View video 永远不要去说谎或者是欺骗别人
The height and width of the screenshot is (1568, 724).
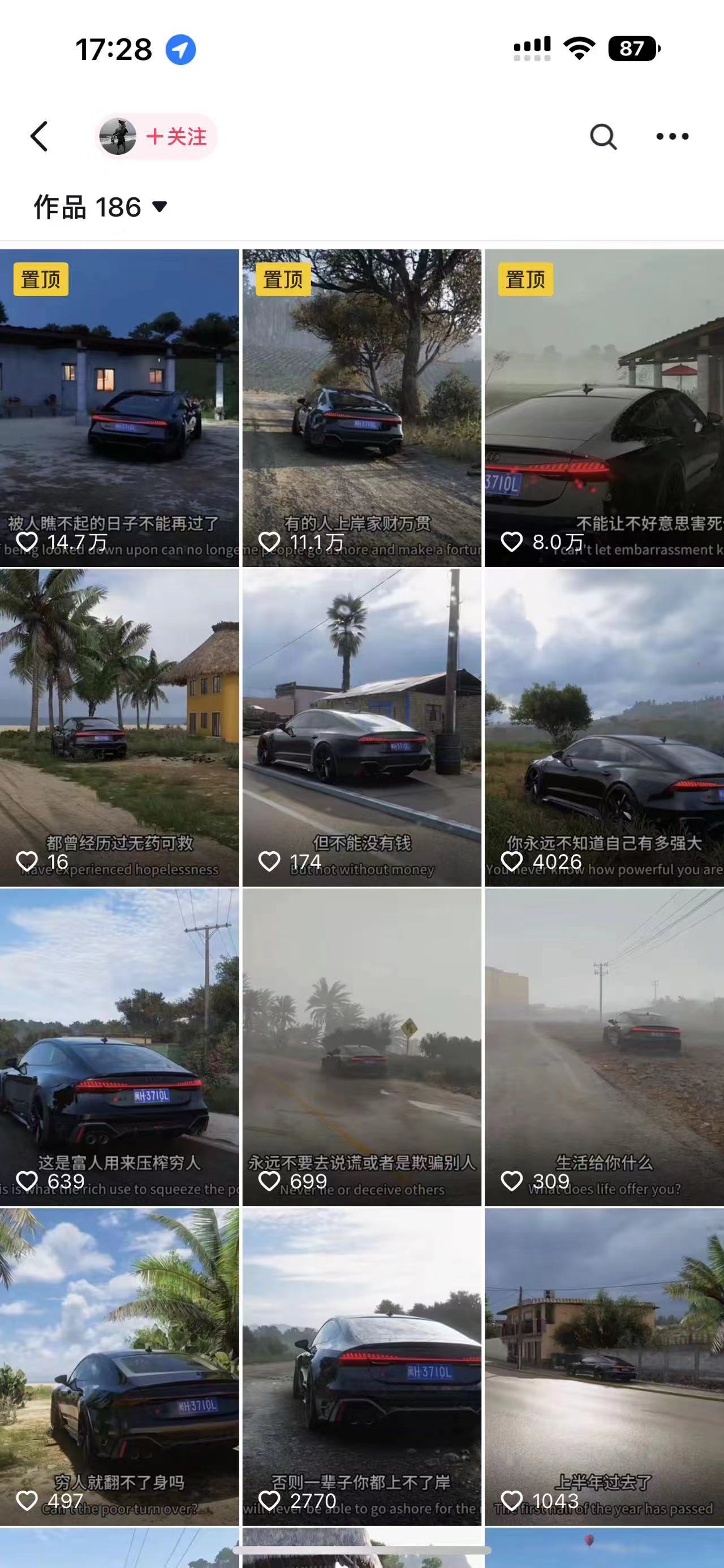[x=361, y=1047]
